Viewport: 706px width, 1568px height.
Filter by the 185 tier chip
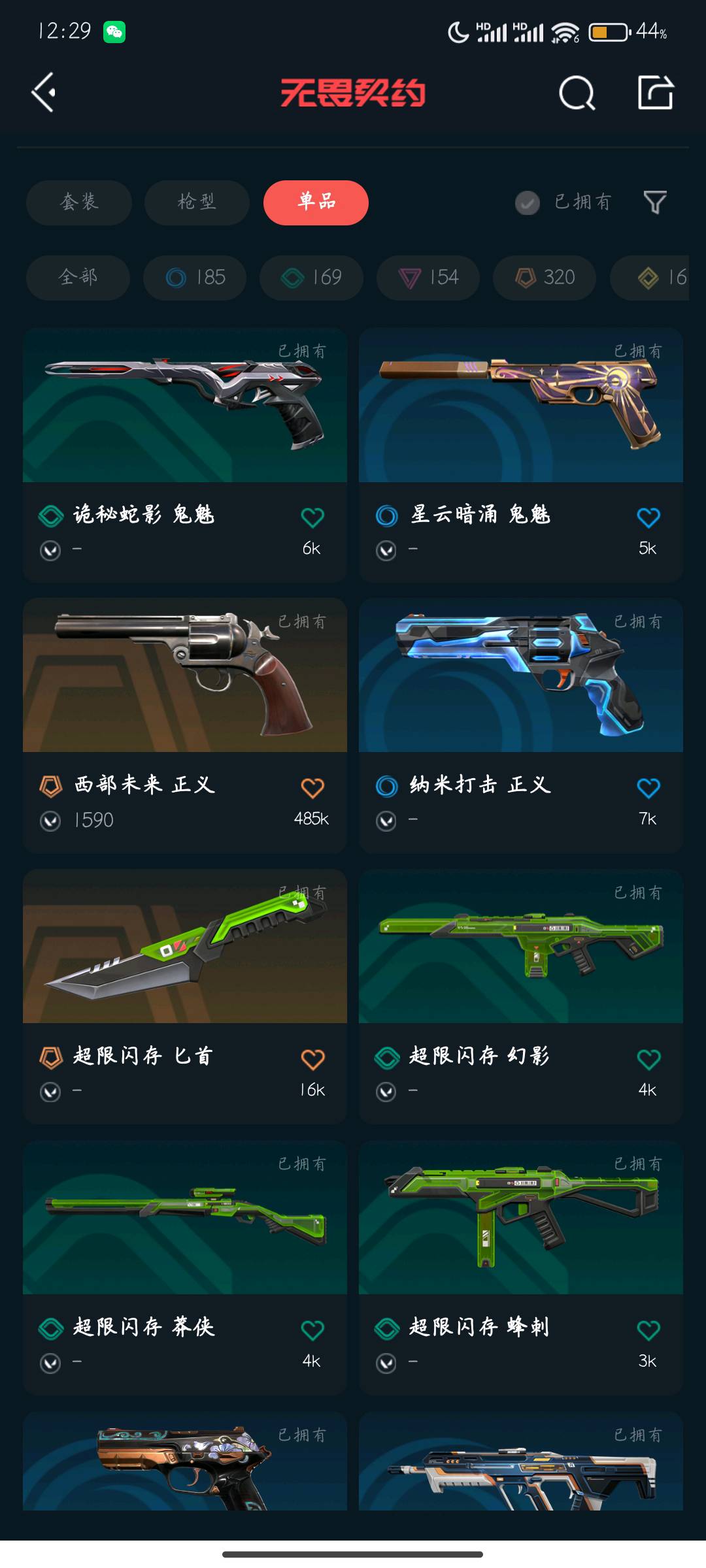coord(195,278)
